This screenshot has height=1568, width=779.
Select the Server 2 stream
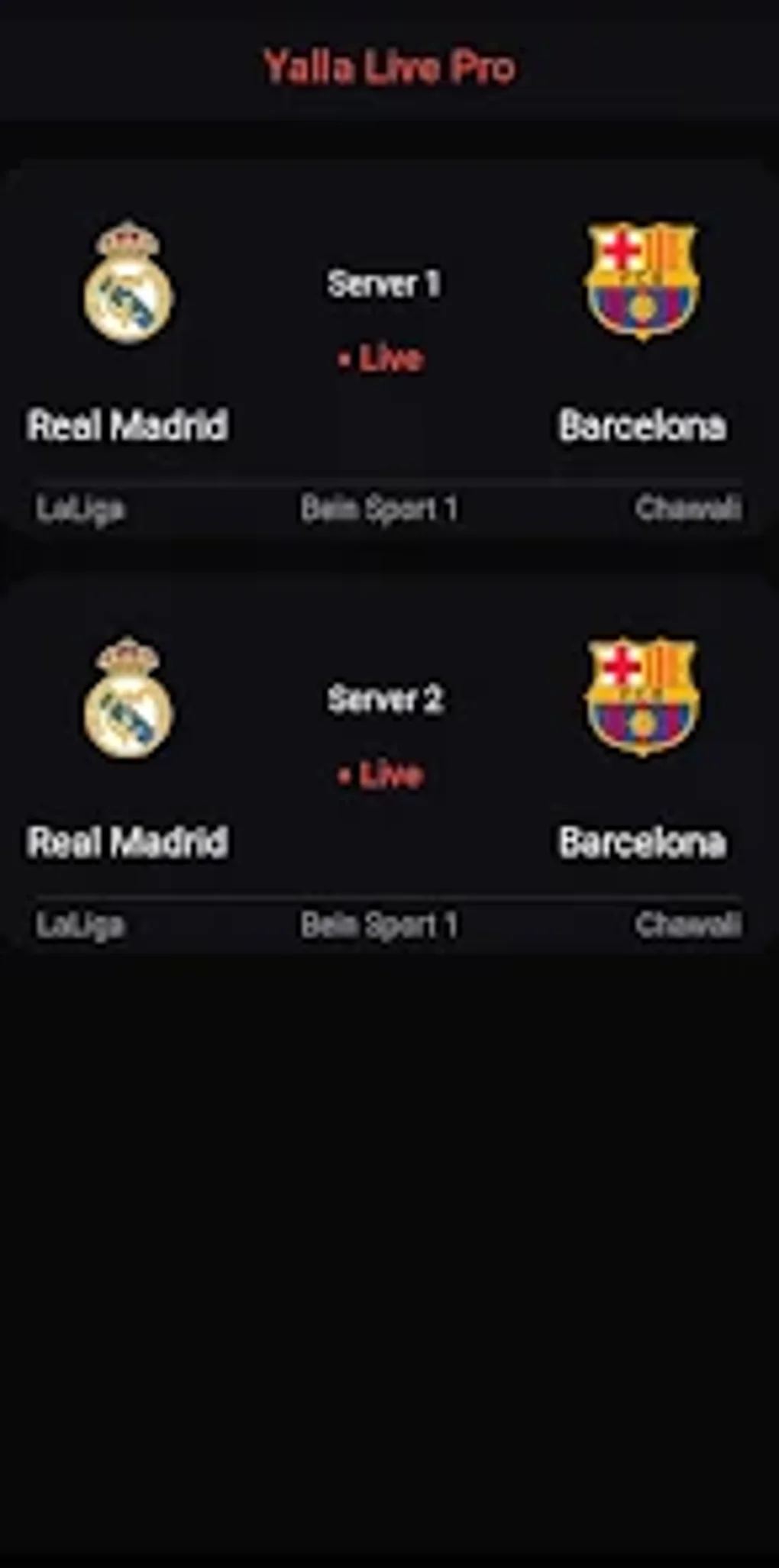[386, 697]
